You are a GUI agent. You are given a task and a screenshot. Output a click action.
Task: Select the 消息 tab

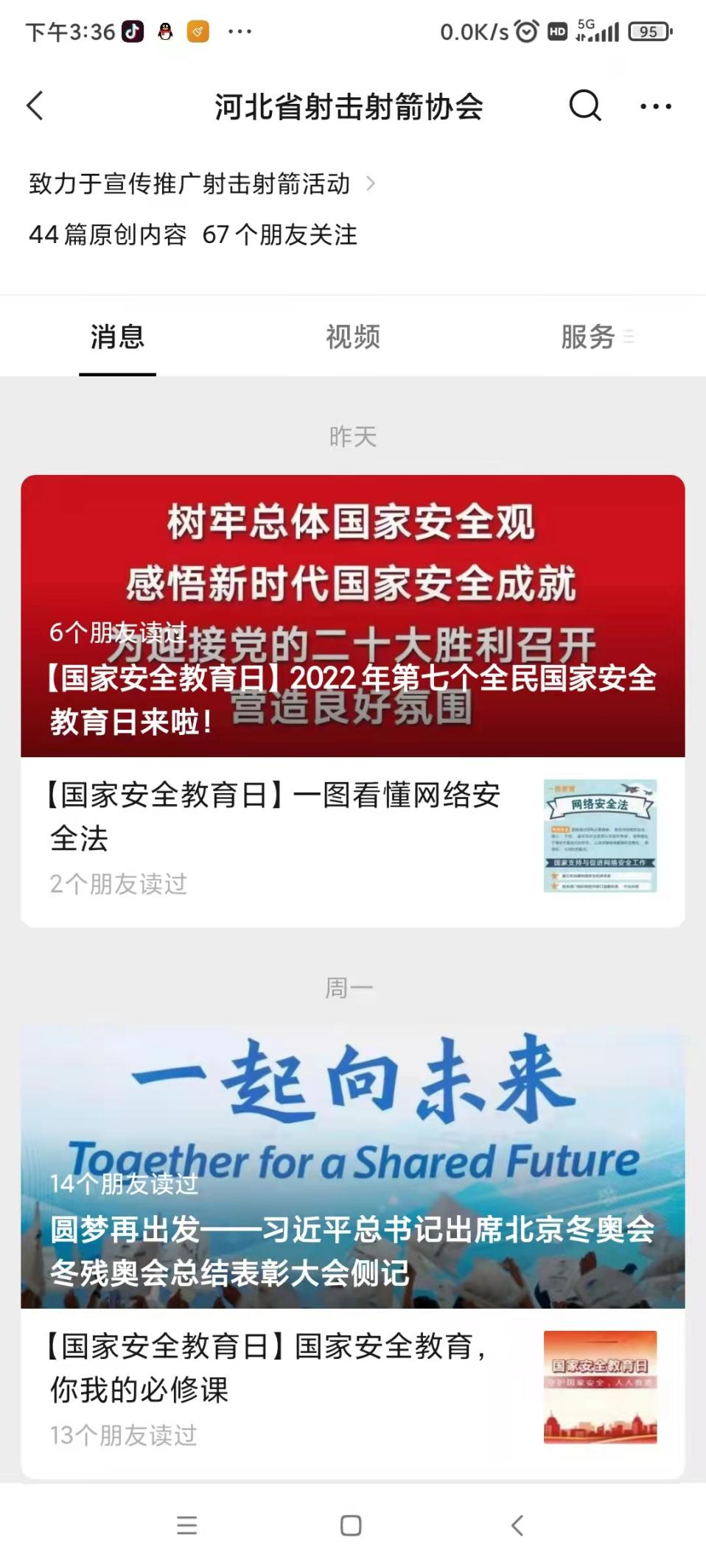click(x=117, y=337)
